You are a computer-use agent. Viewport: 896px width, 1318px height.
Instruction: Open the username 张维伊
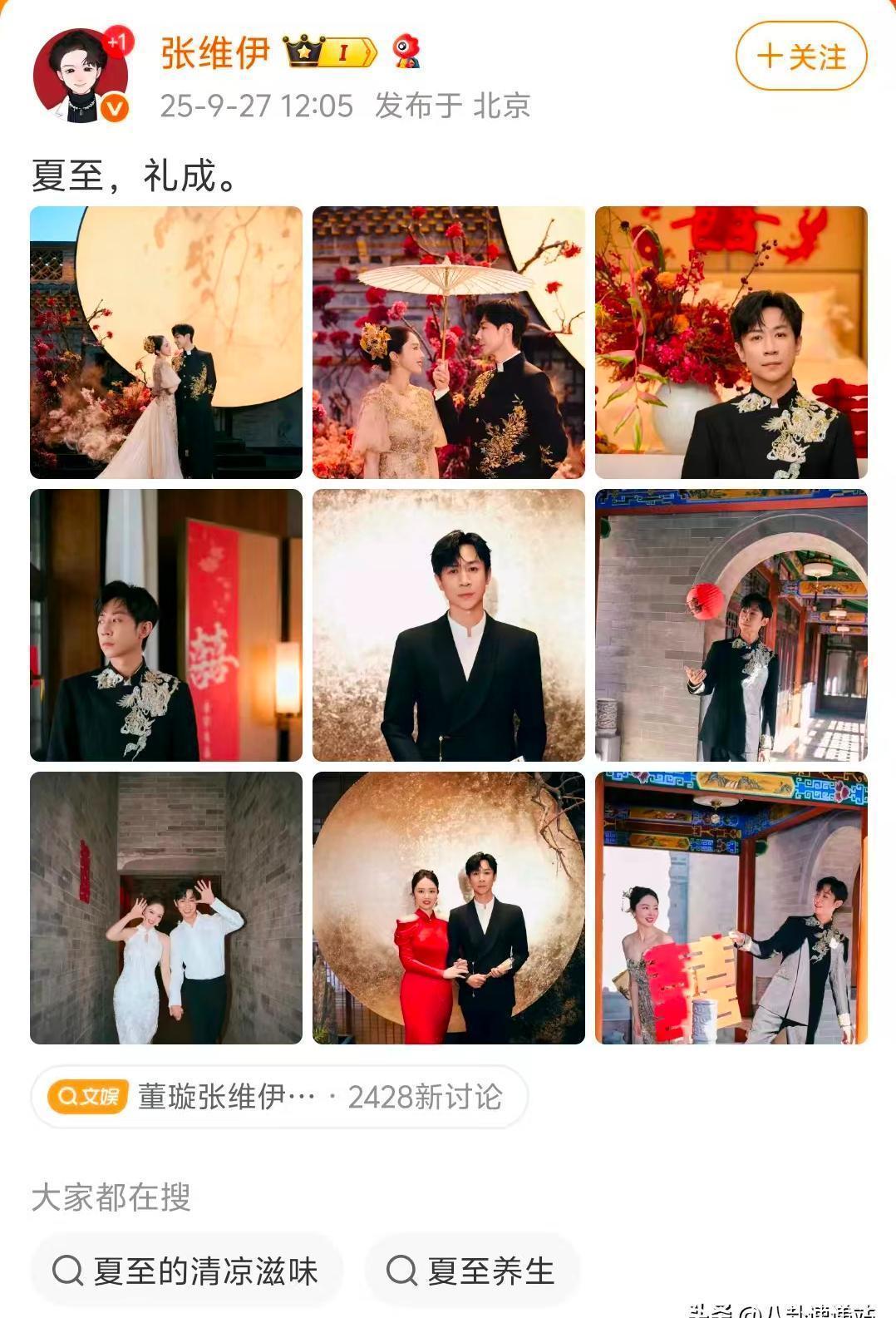pyautogui.click(x=215, y=52)
